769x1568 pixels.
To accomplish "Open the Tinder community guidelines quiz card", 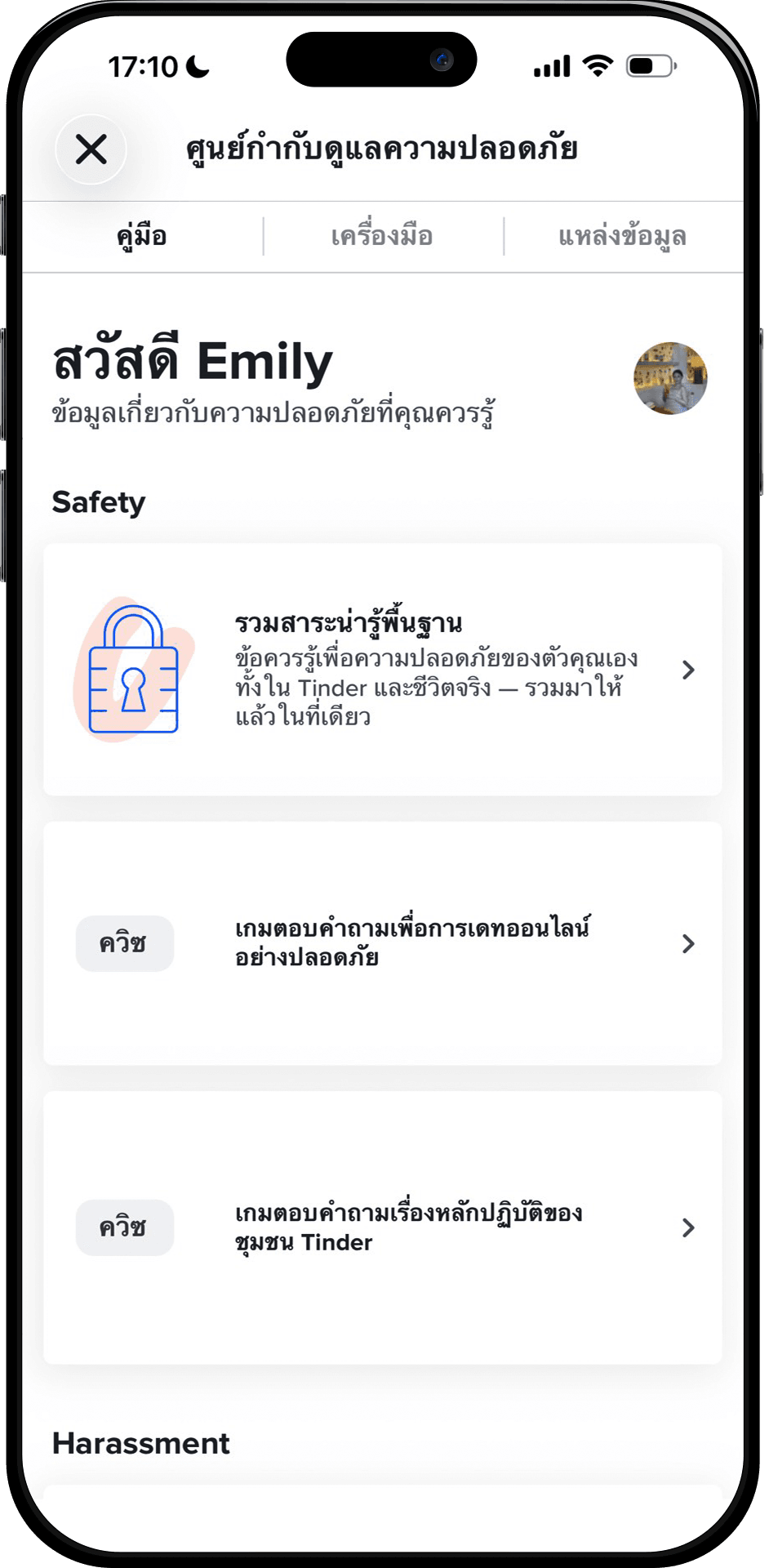I will click(x=384, y=1227).
